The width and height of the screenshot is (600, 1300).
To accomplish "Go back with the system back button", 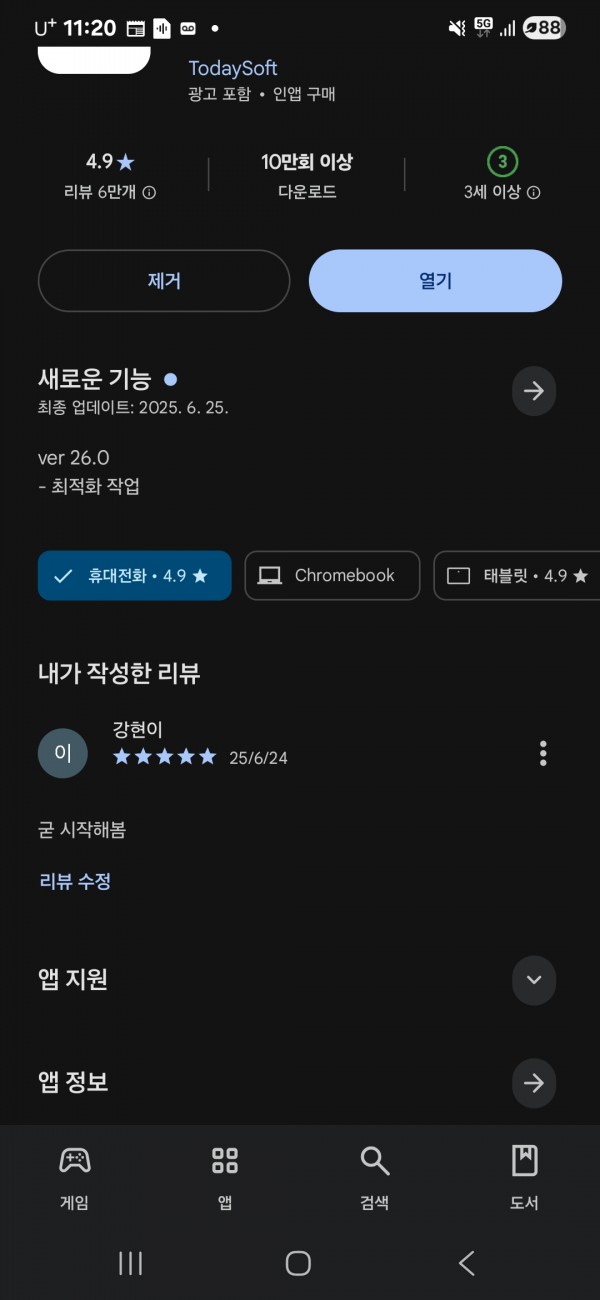I will (467, 1263).
